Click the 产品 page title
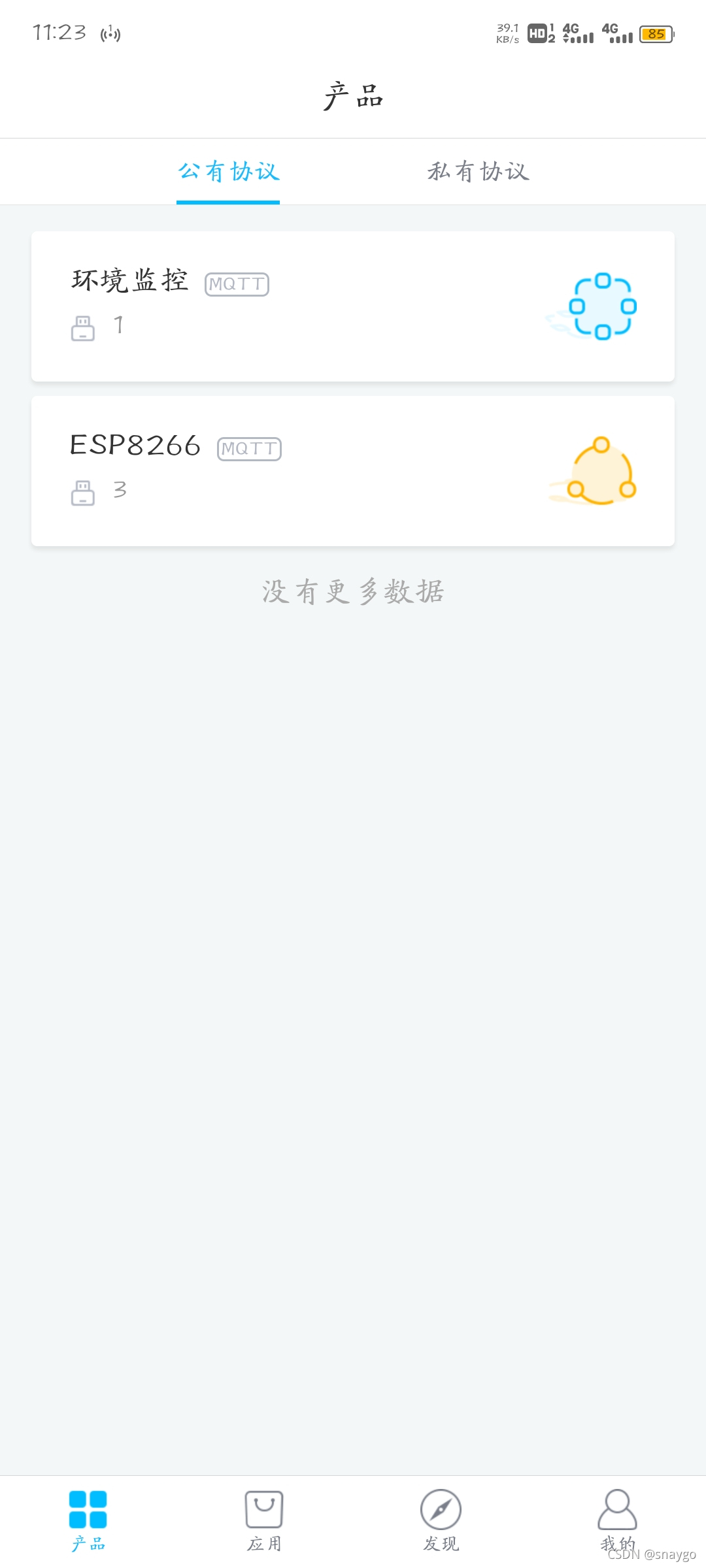Image resolution: width=706 pixels, height=1568 pixels. (353, 95)
